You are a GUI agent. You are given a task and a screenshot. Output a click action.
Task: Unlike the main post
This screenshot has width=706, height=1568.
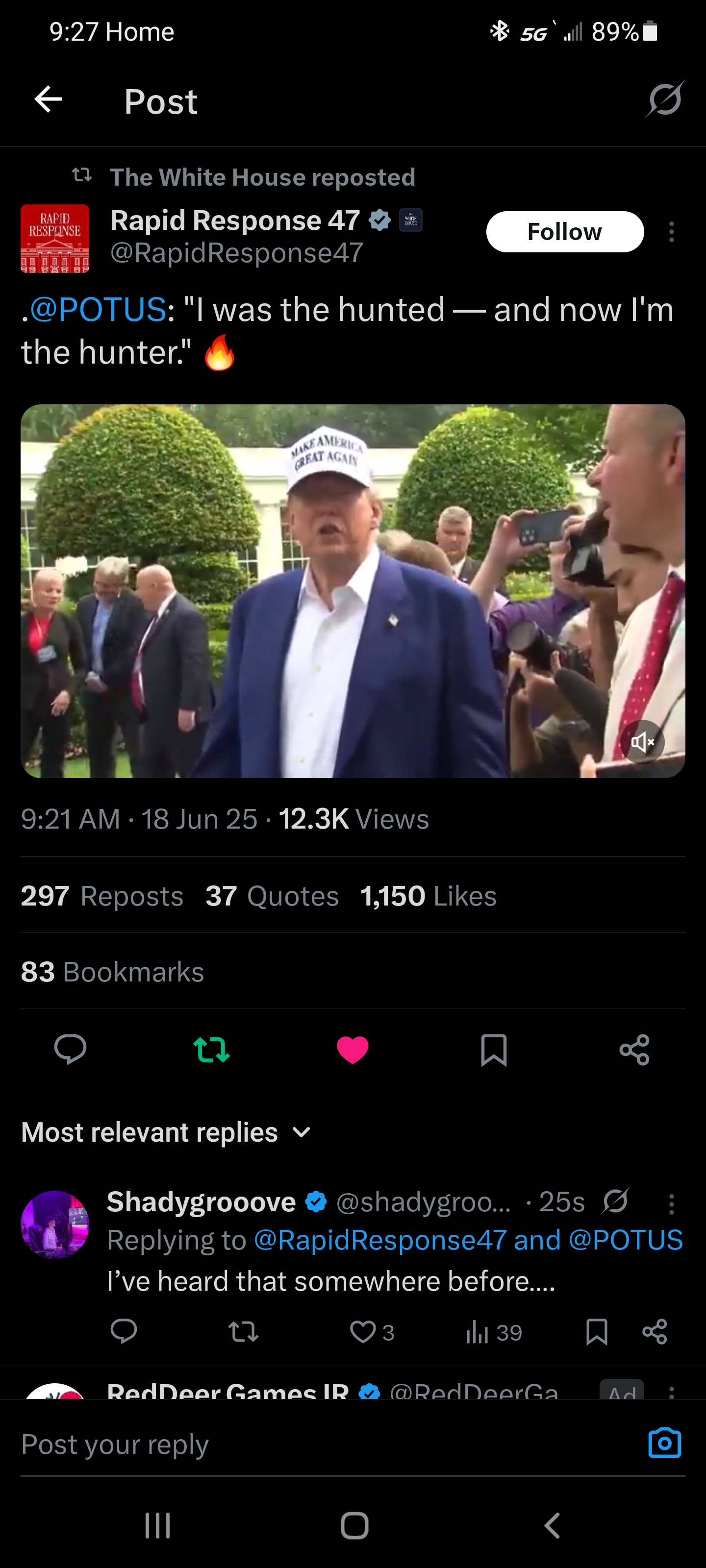353,1050
